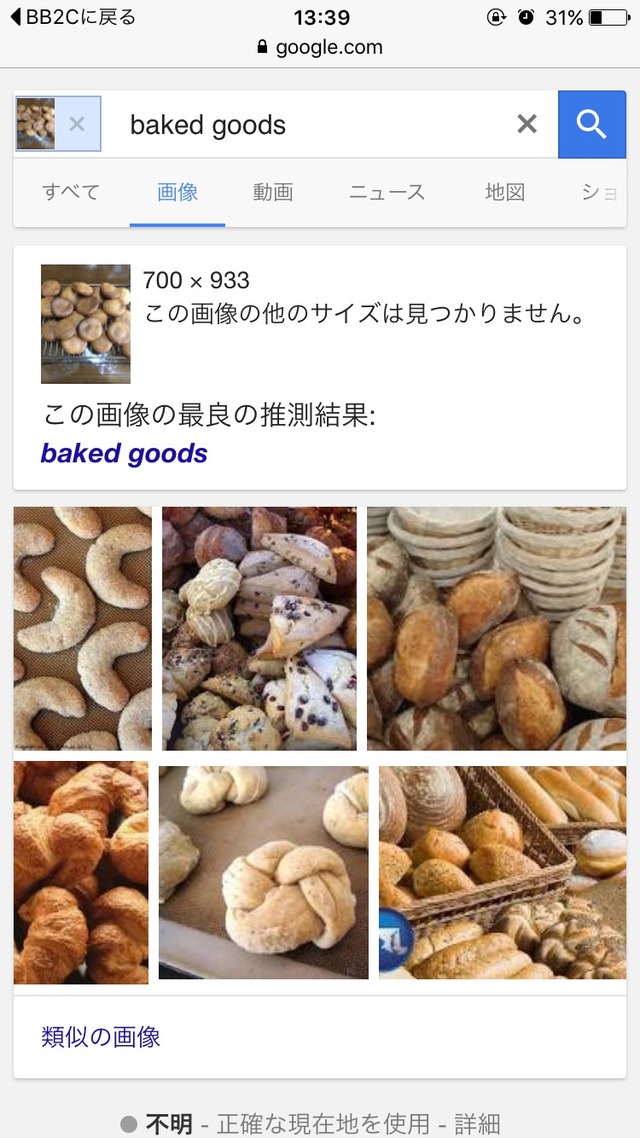Return to the BB2C app
This screenshot has width=640, height=1138.
pos(72,17)
